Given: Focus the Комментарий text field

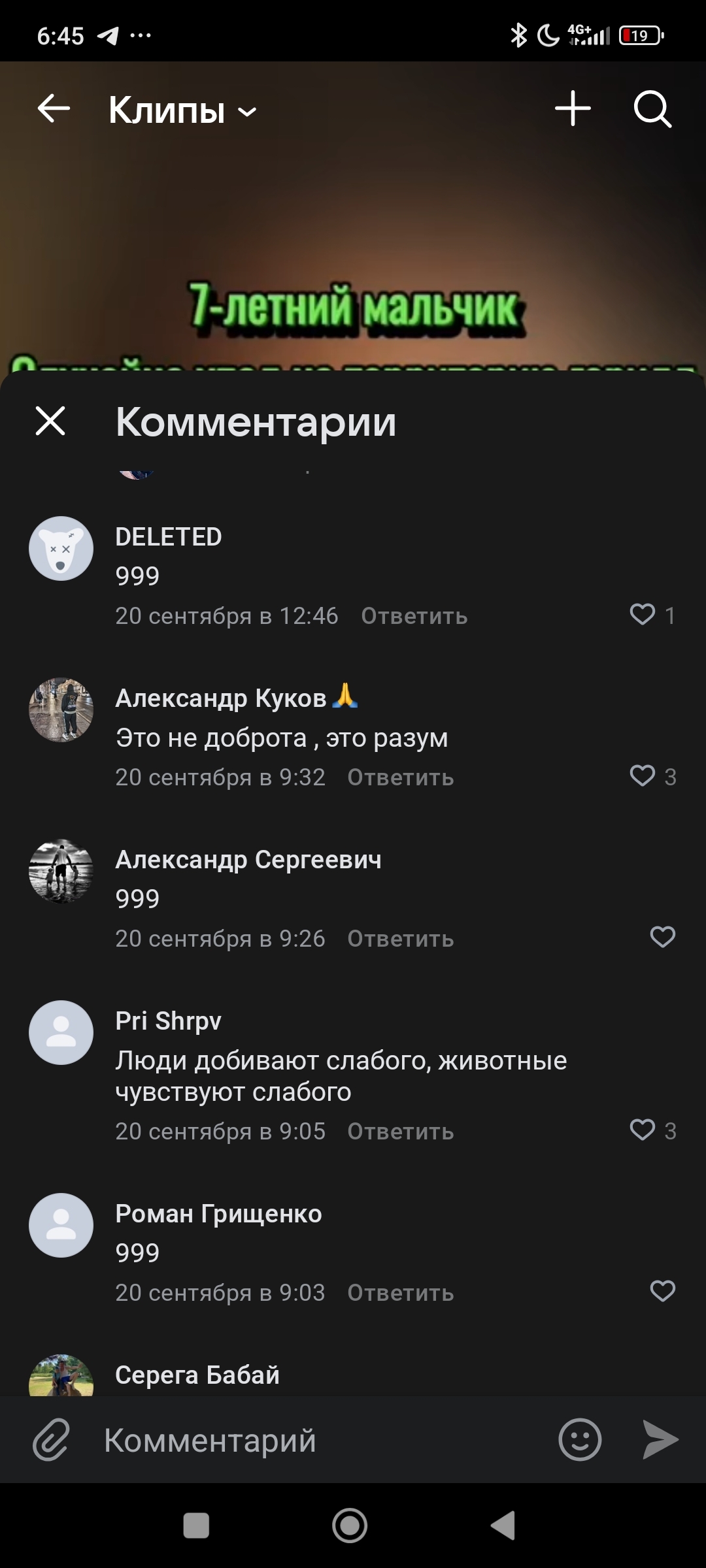Looking at the screenshot, I should click(314, 1440).
